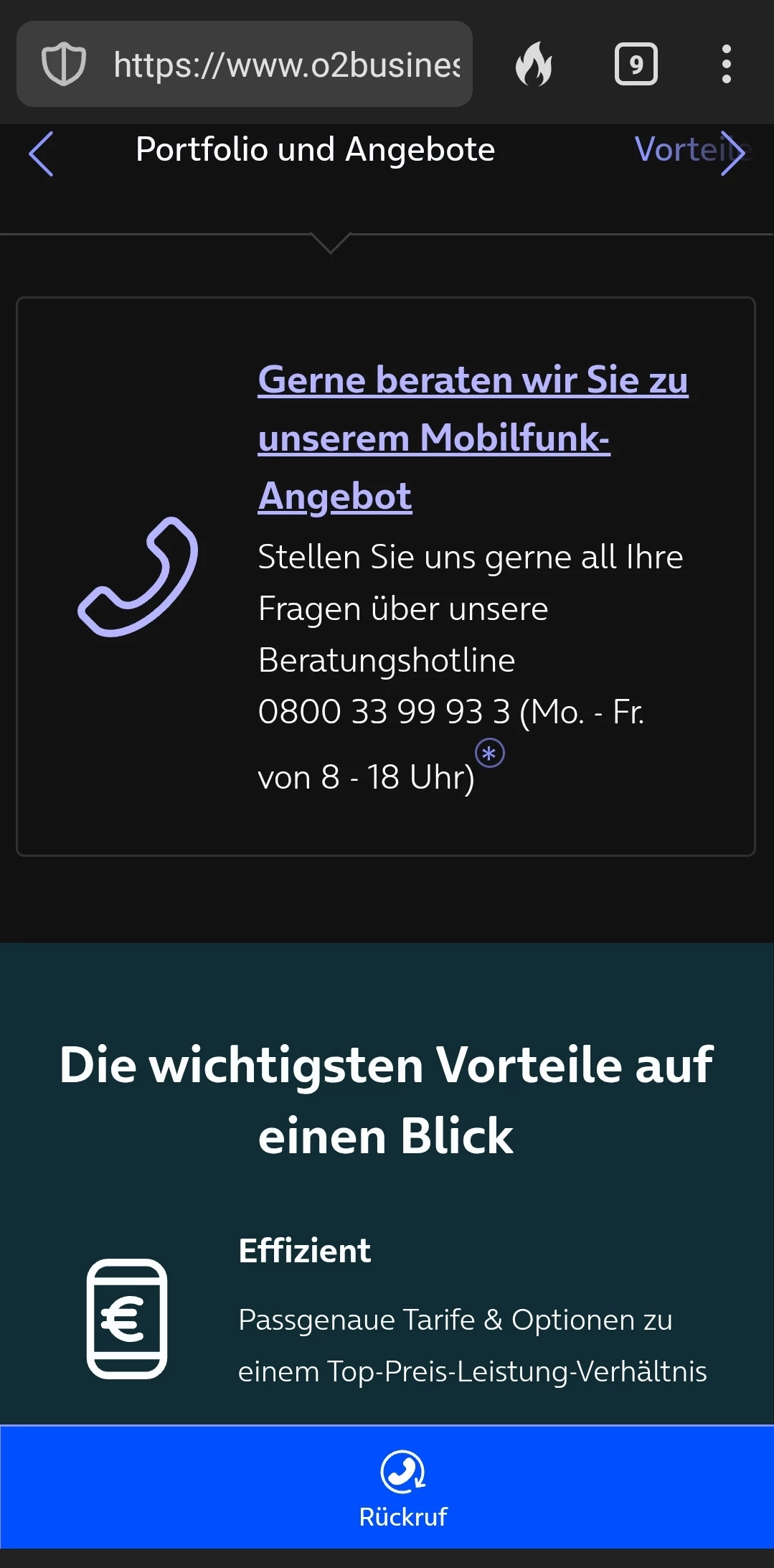This screenshot has width=774, height=1568.
Task: Go to previous section with left arrow
Action: pos(41,154)
